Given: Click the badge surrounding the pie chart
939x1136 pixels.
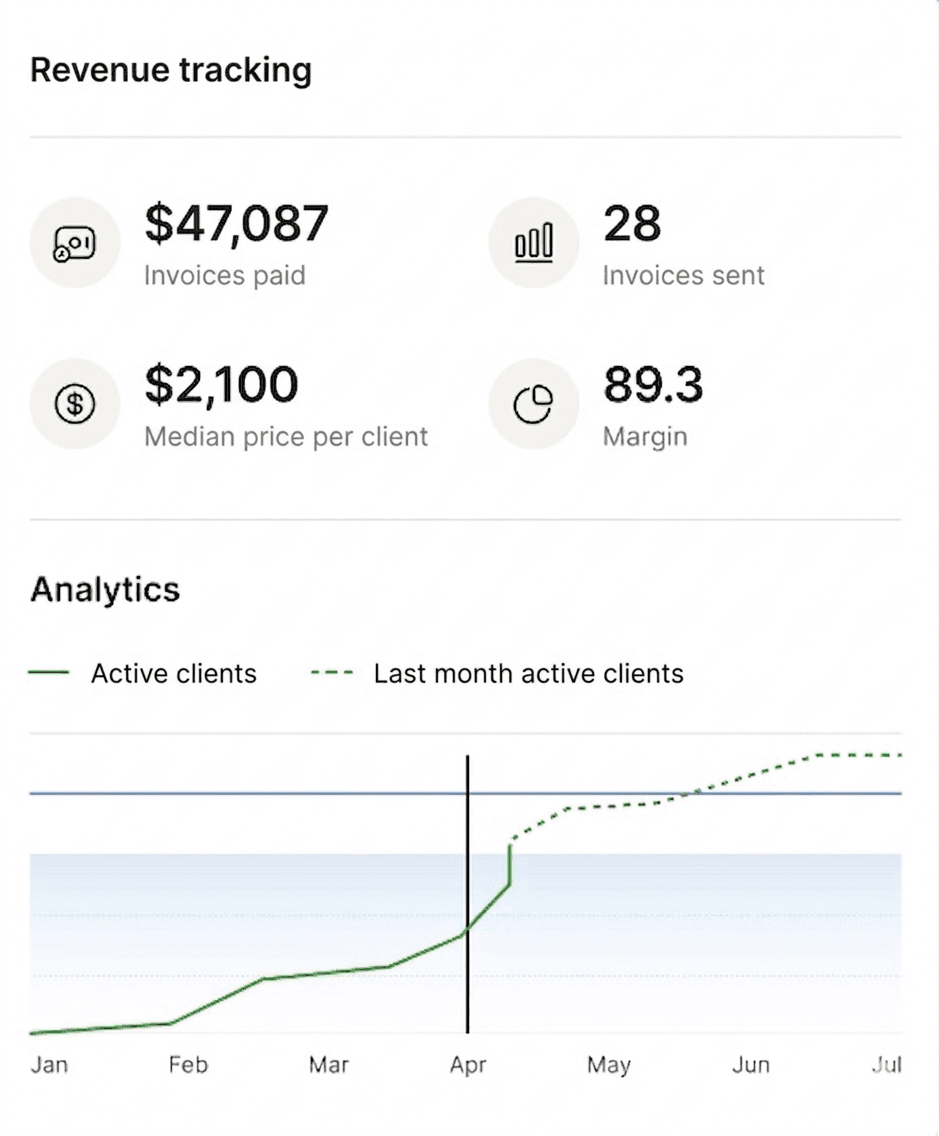Looking at the screenshot, I should (533, 403).
